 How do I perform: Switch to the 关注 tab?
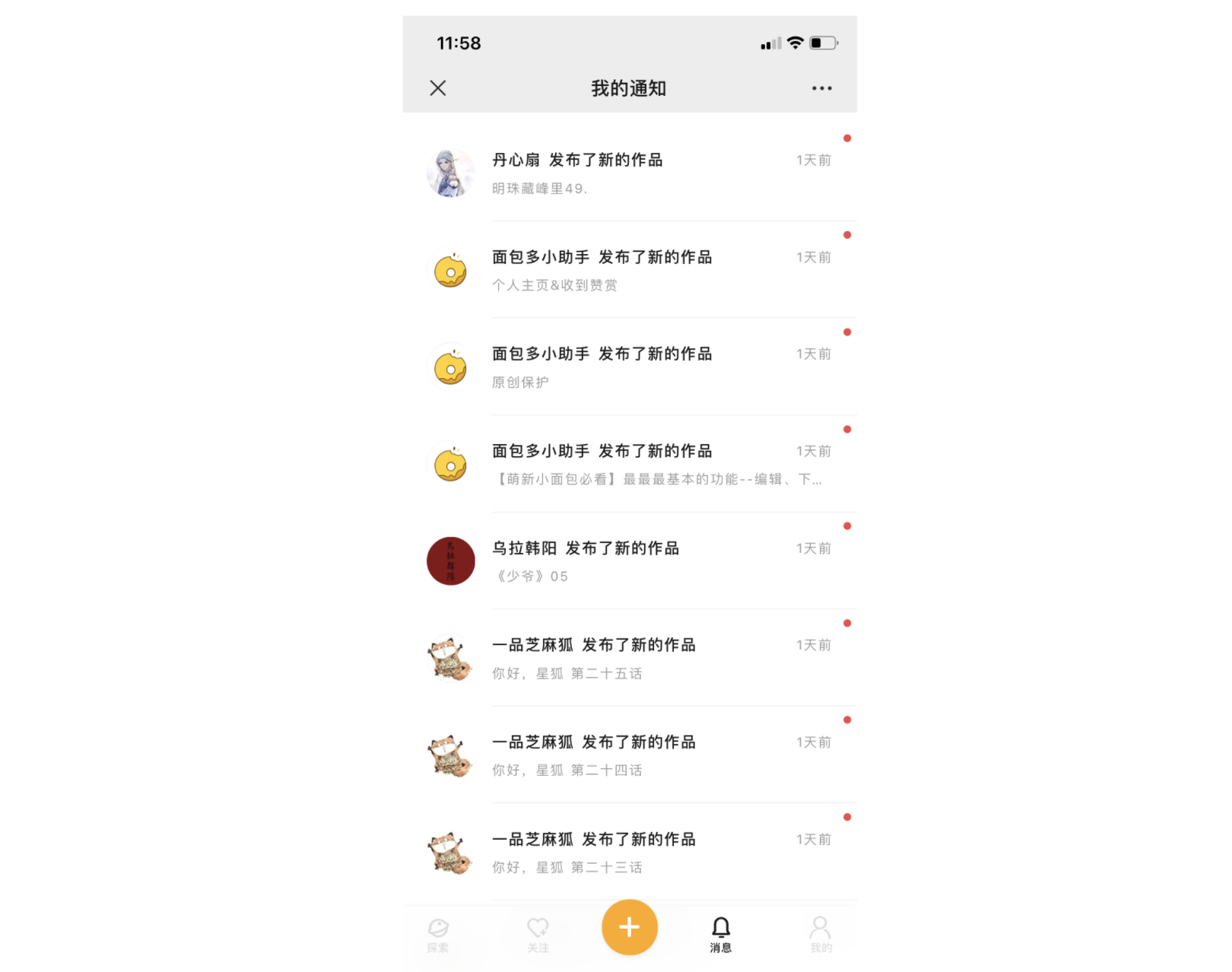(x=538, y=935)
